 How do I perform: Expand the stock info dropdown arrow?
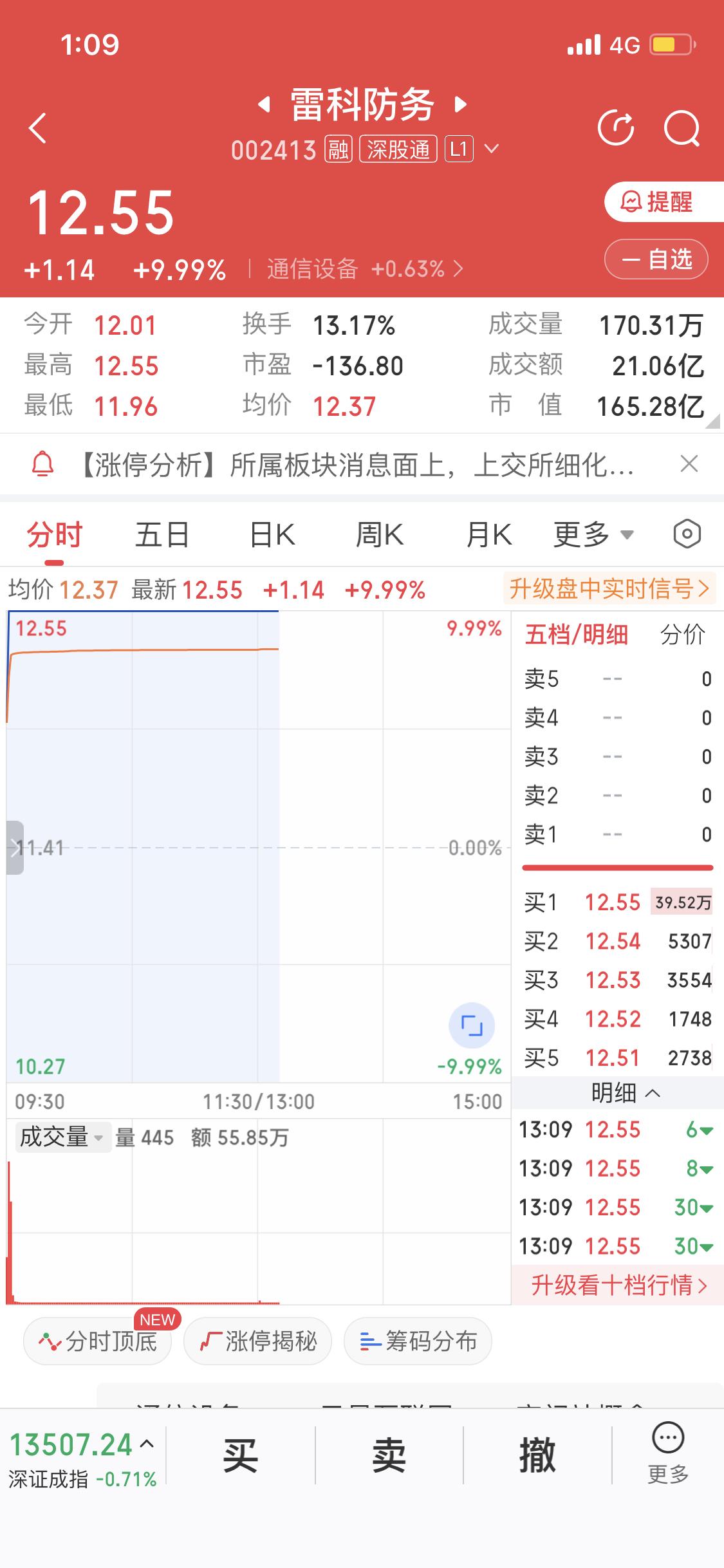click(491, 149)
